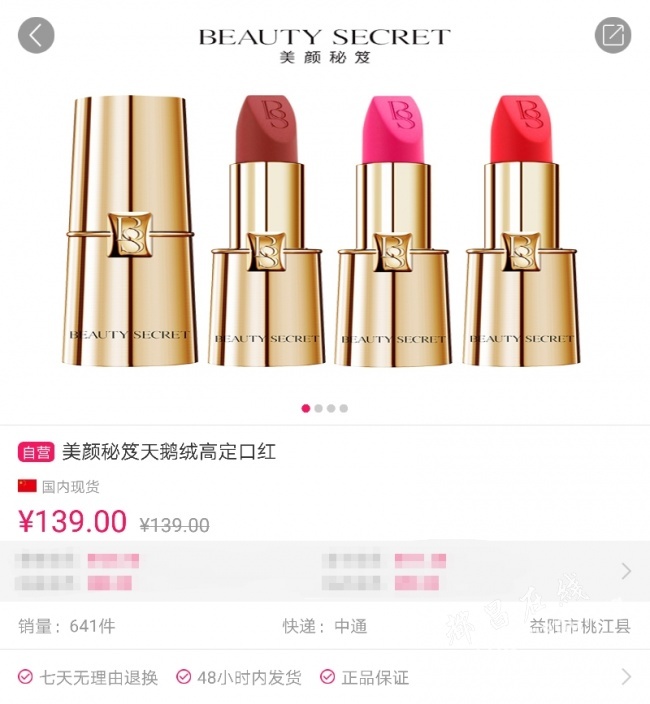The height and width of the screenshot is (704, 650).
Task: Go back using the arrow icon
Action: (x=36, y=36)
